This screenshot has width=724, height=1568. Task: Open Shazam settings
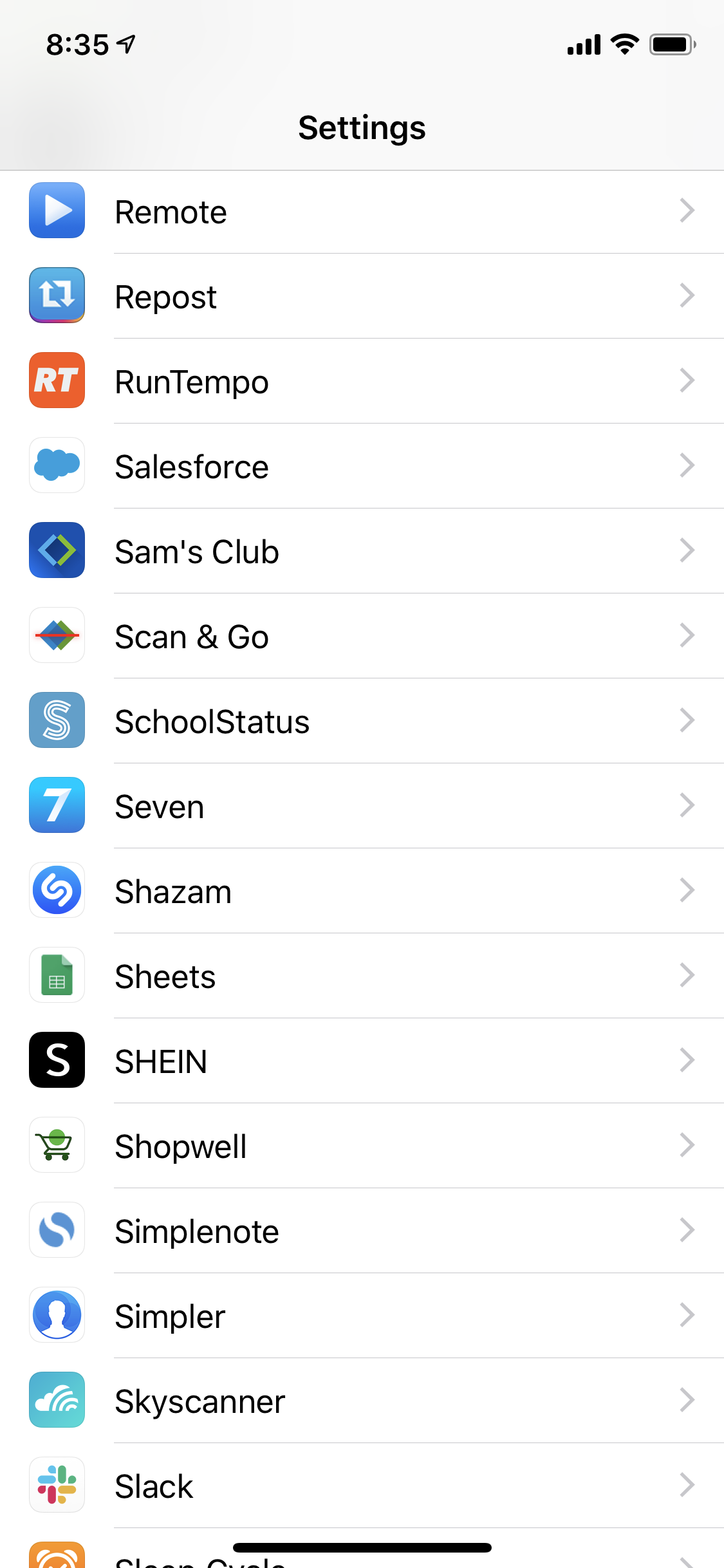362,891
